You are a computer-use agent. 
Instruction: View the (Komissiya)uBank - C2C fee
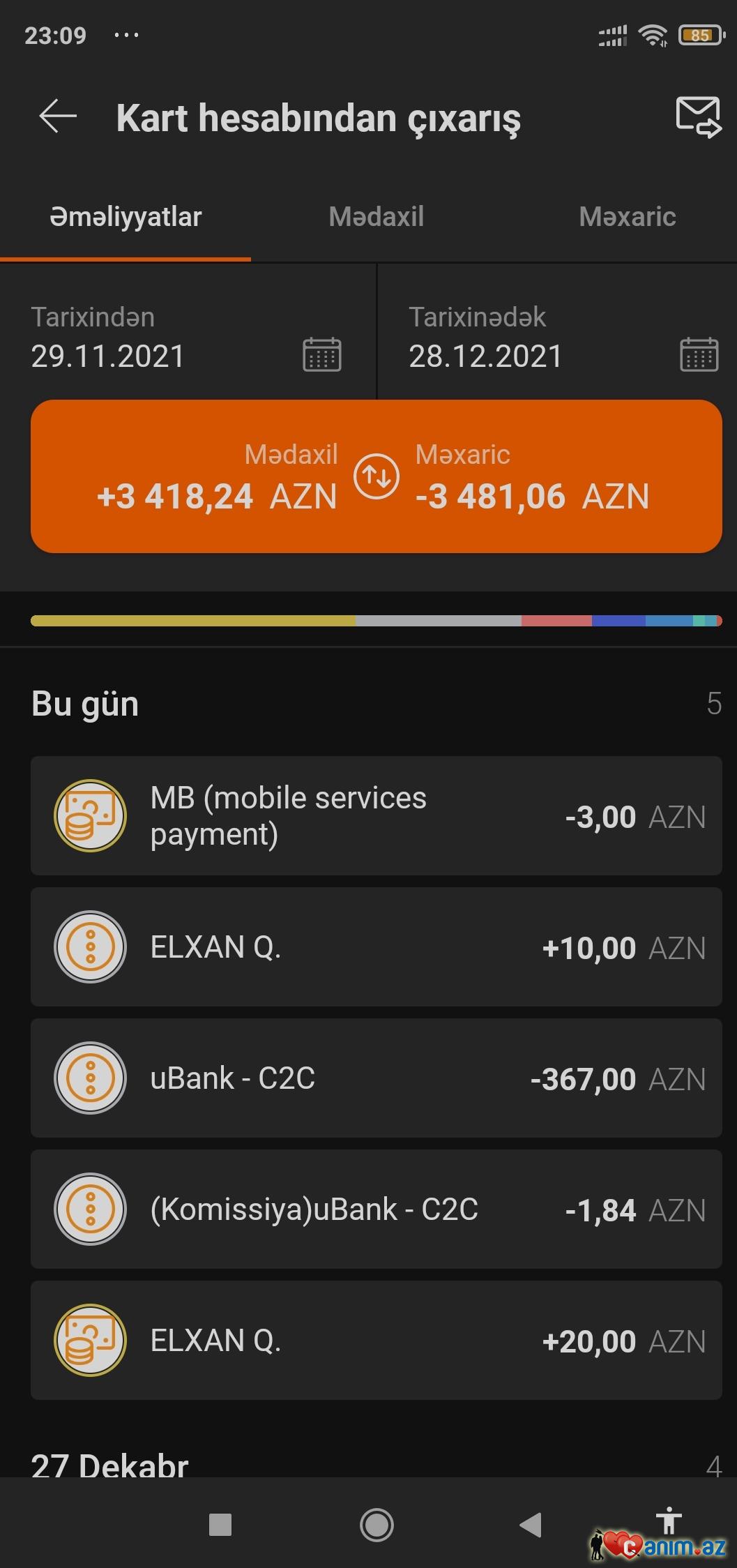[x=376, y=1209]
